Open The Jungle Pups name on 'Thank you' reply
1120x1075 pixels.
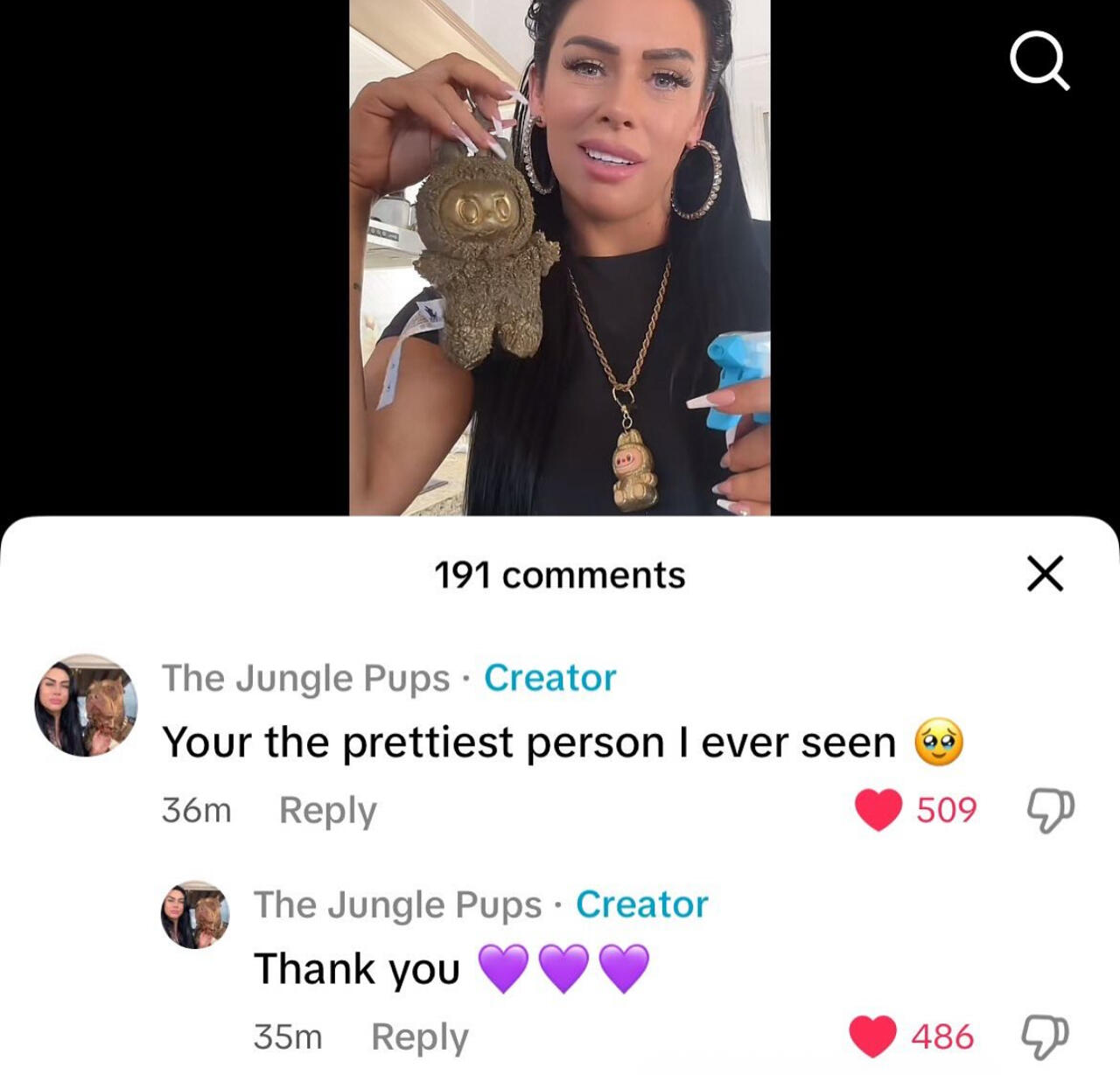[397, 904]
